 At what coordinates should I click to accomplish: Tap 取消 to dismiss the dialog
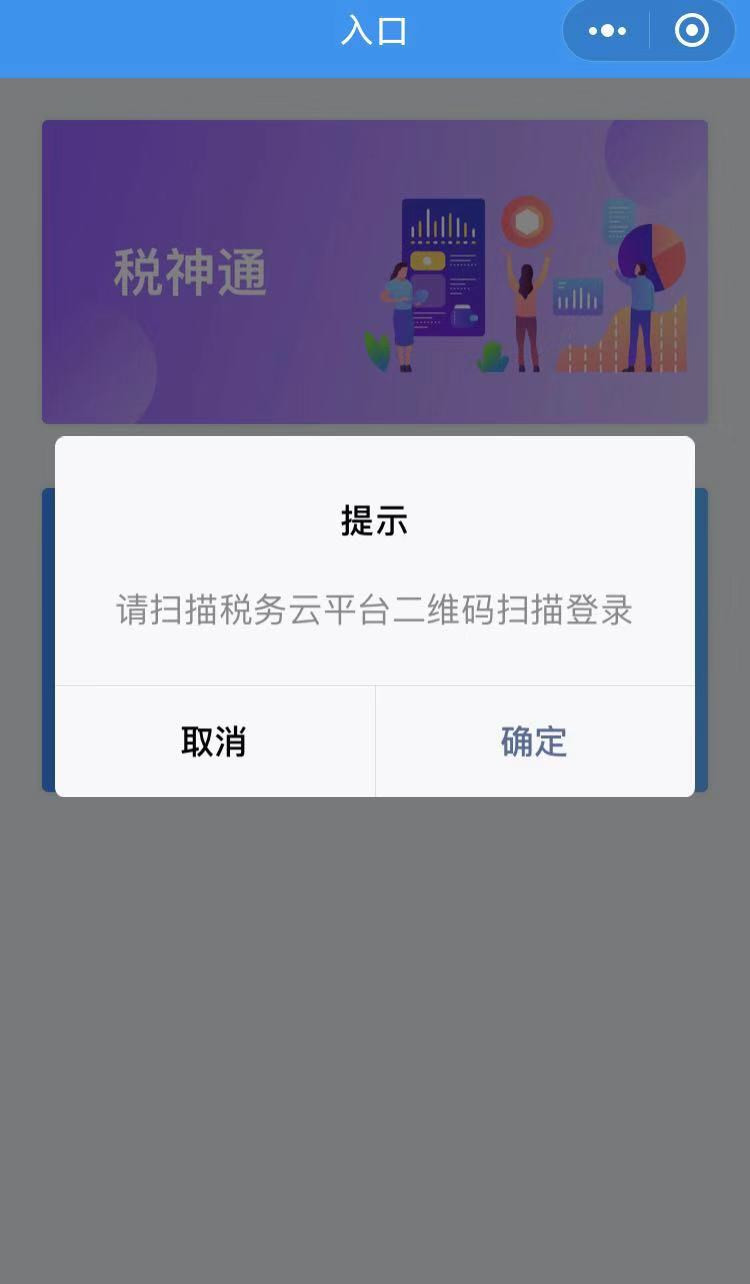[x=214, y=742]
